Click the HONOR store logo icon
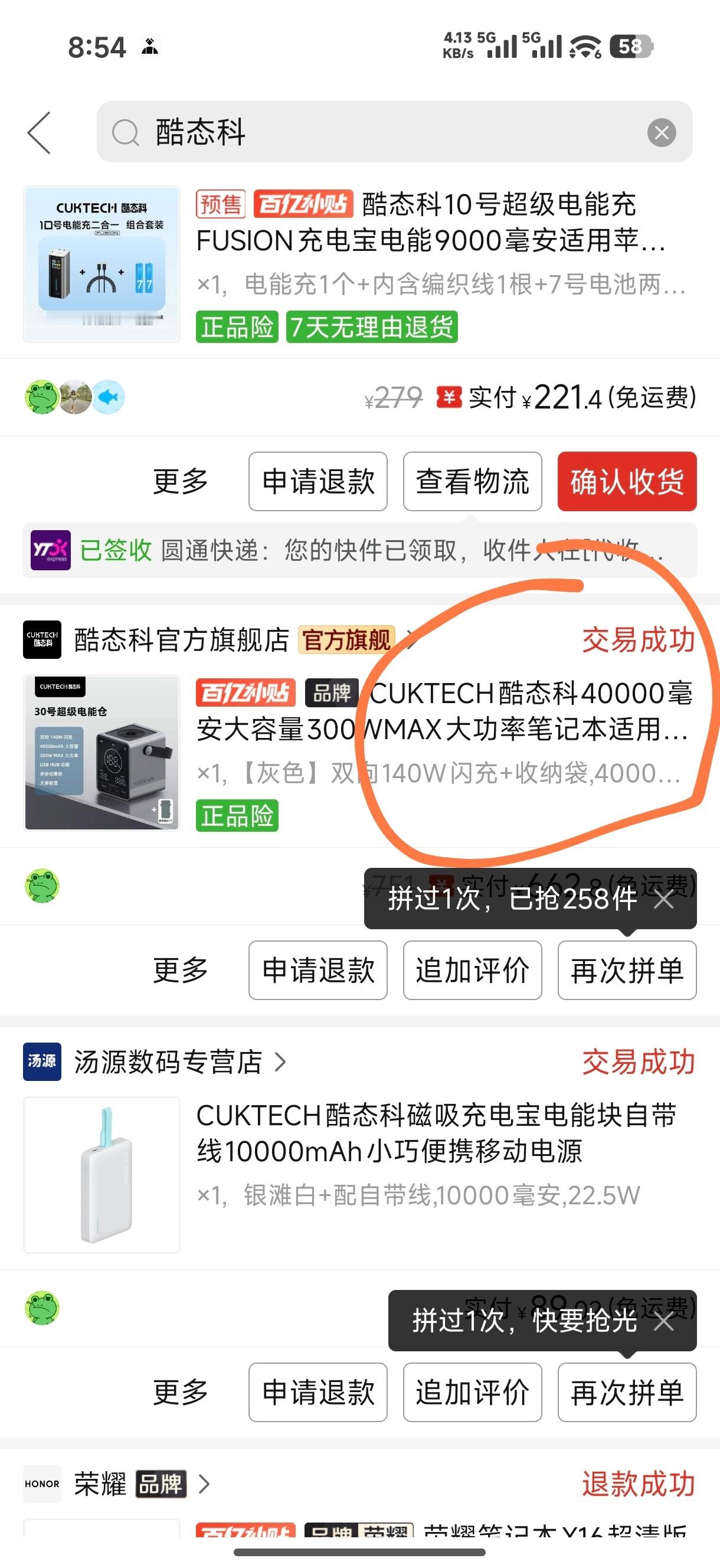 (41, 1484)
